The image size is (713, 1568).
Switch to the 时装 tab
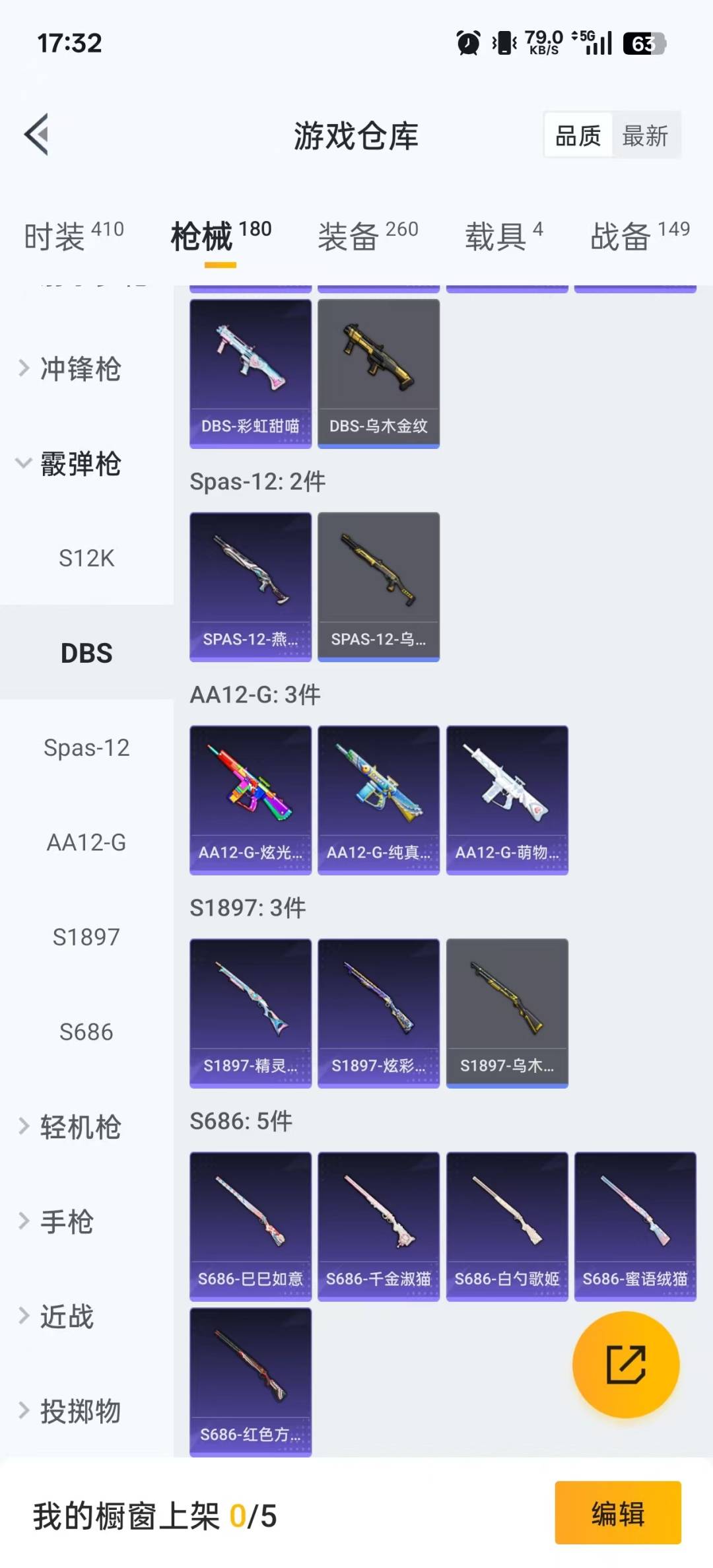coord(73,236)
